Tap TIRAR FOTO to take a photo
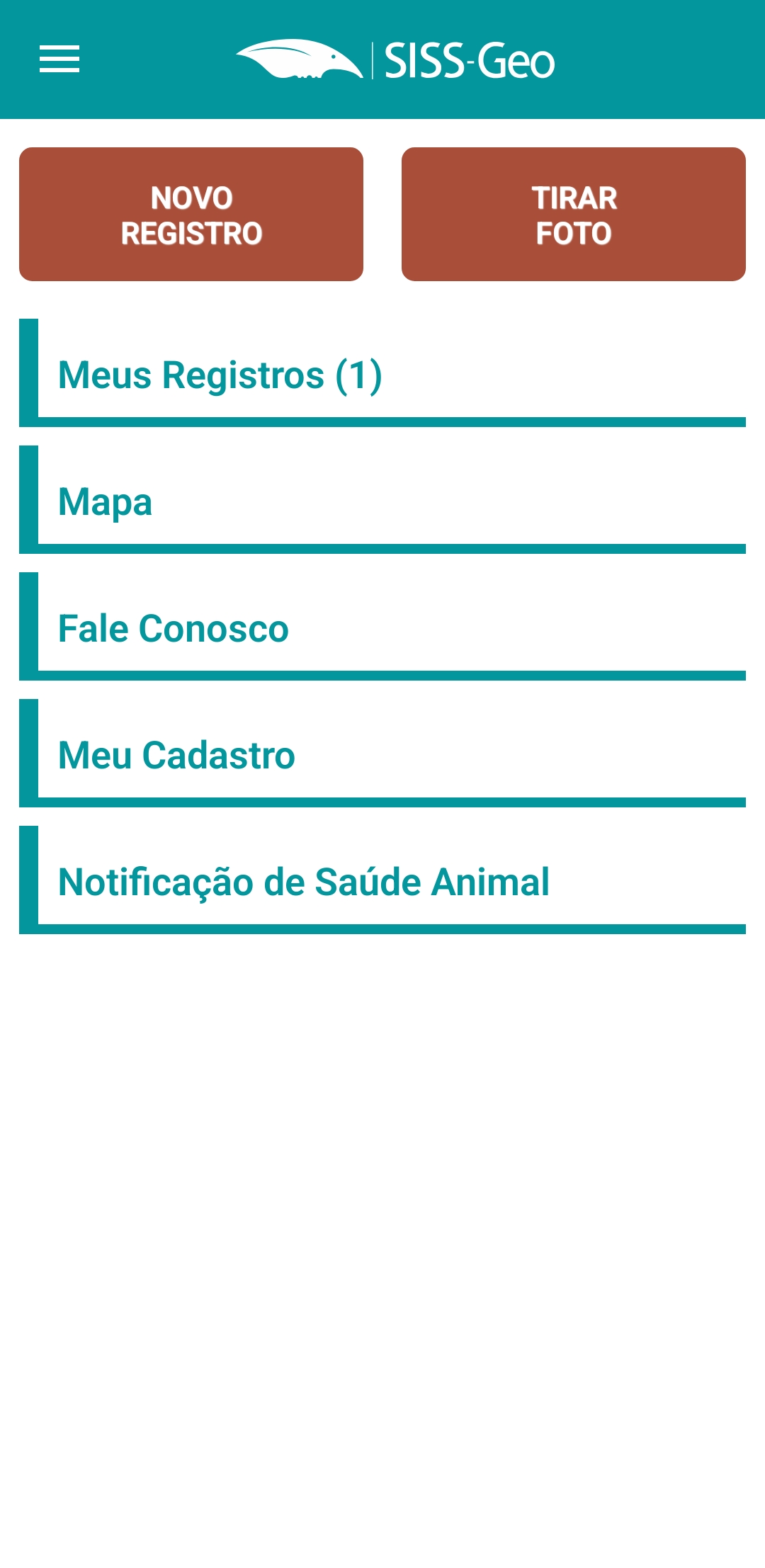The height and width of the screenshot is (1568, 765). [x=574, y=214]
